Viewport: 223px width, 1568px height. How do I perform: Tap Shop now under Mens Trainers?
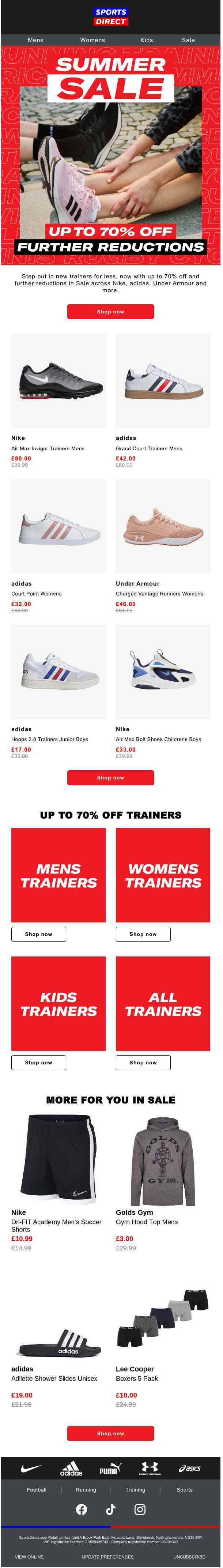coord(38,934)
